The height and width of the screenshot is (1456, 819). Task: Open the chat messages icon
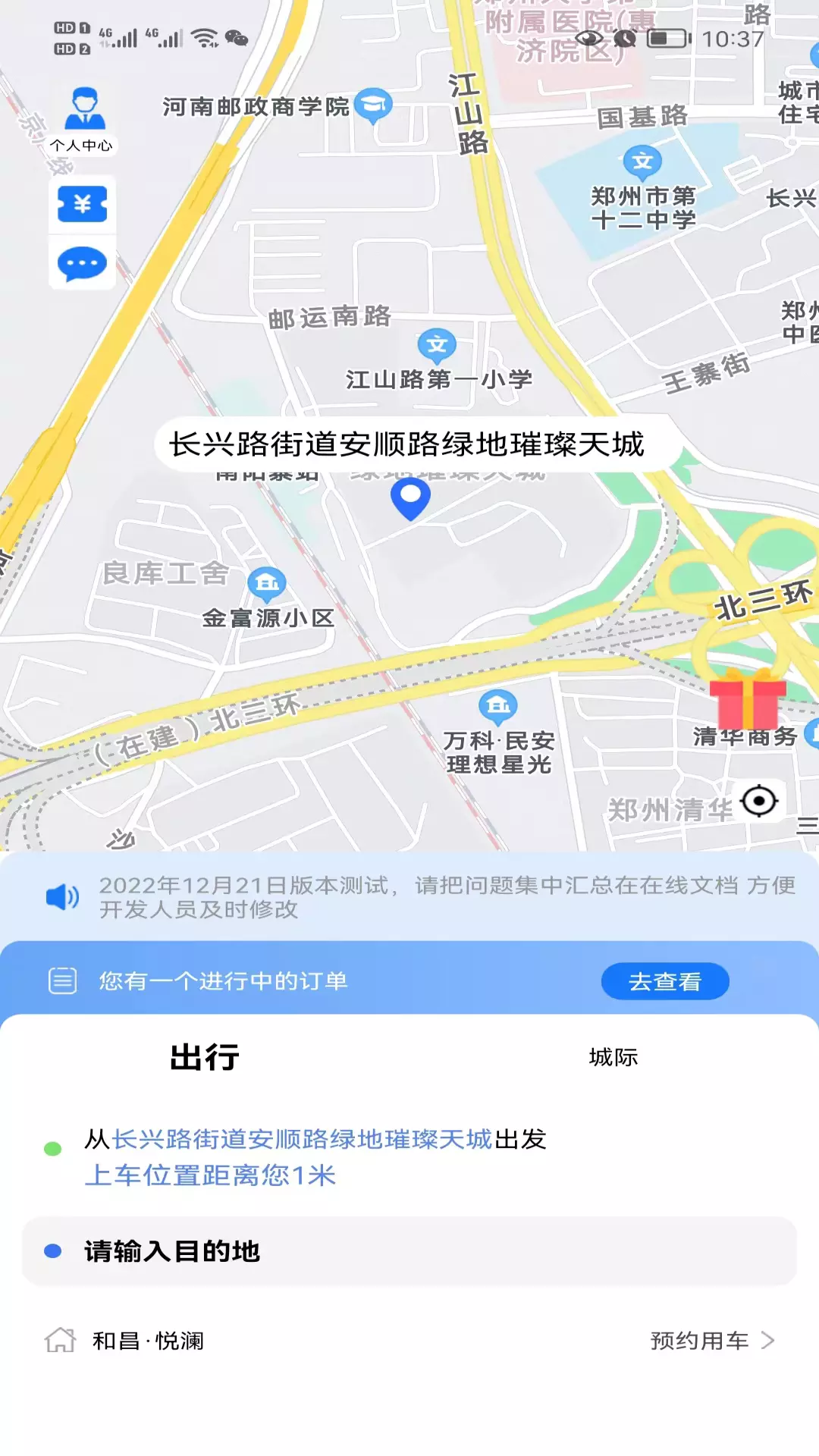coord(83,265)
